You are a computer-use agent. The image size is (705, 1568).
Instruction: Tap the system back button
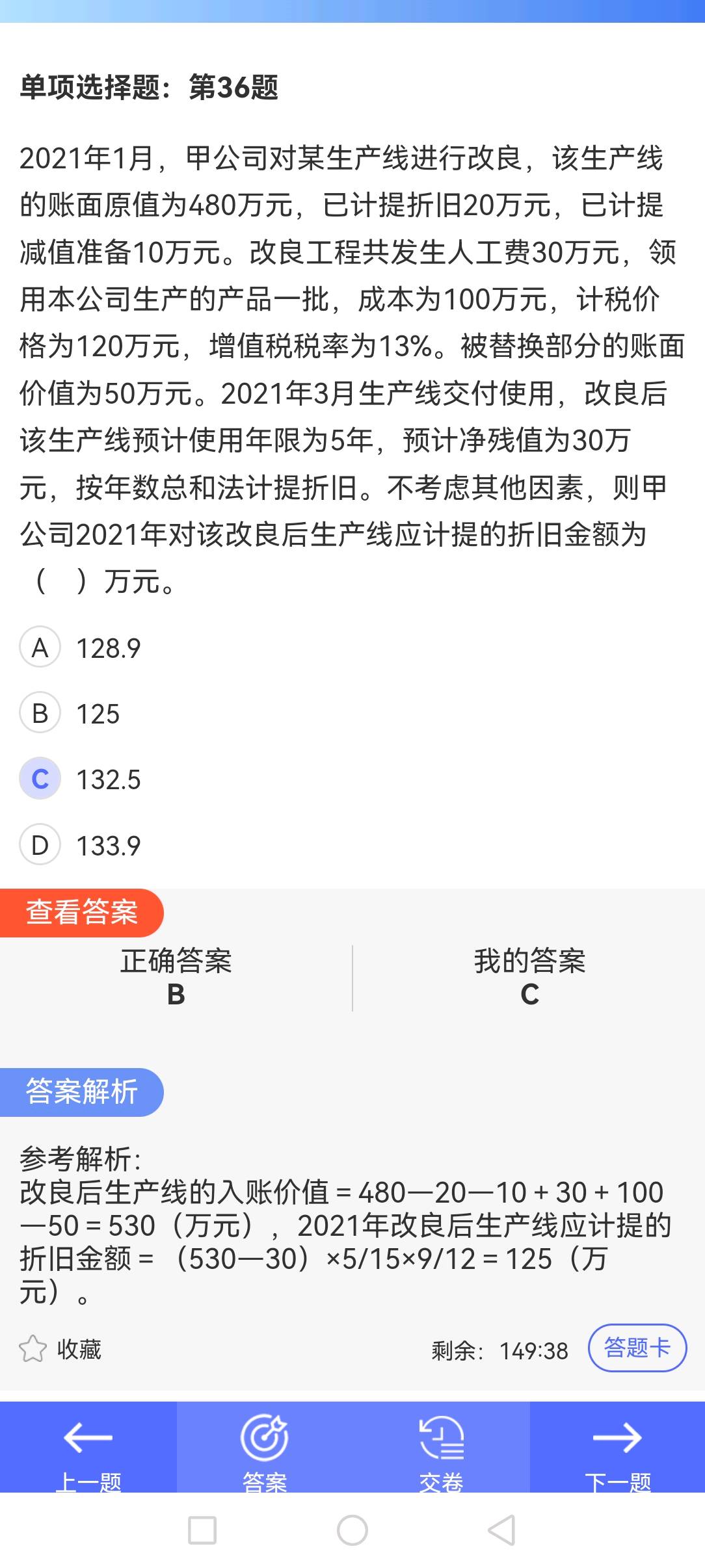[x=502, y=1530]
